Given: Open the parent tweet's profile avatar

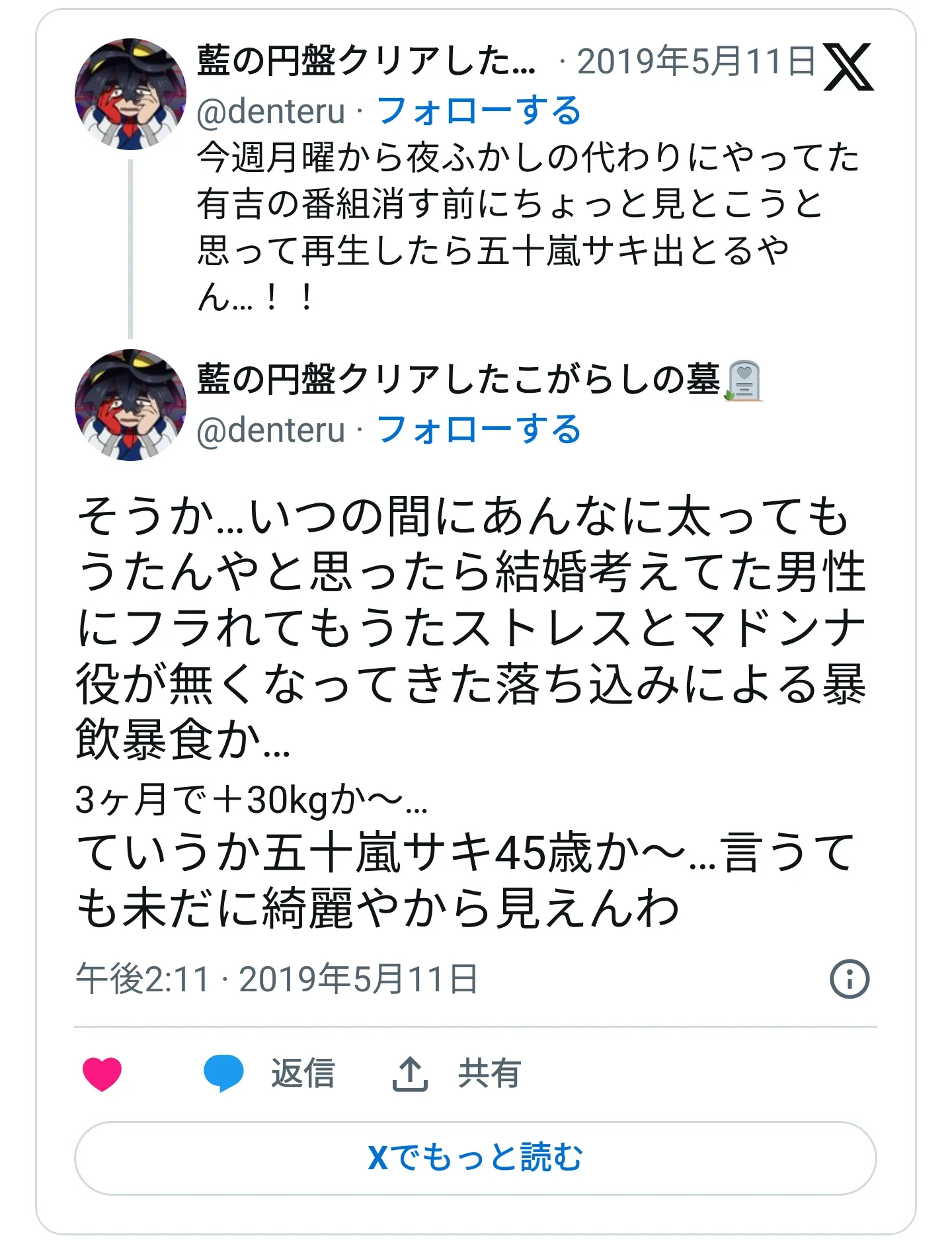Looking at the screenshot, I should [130, 95].
